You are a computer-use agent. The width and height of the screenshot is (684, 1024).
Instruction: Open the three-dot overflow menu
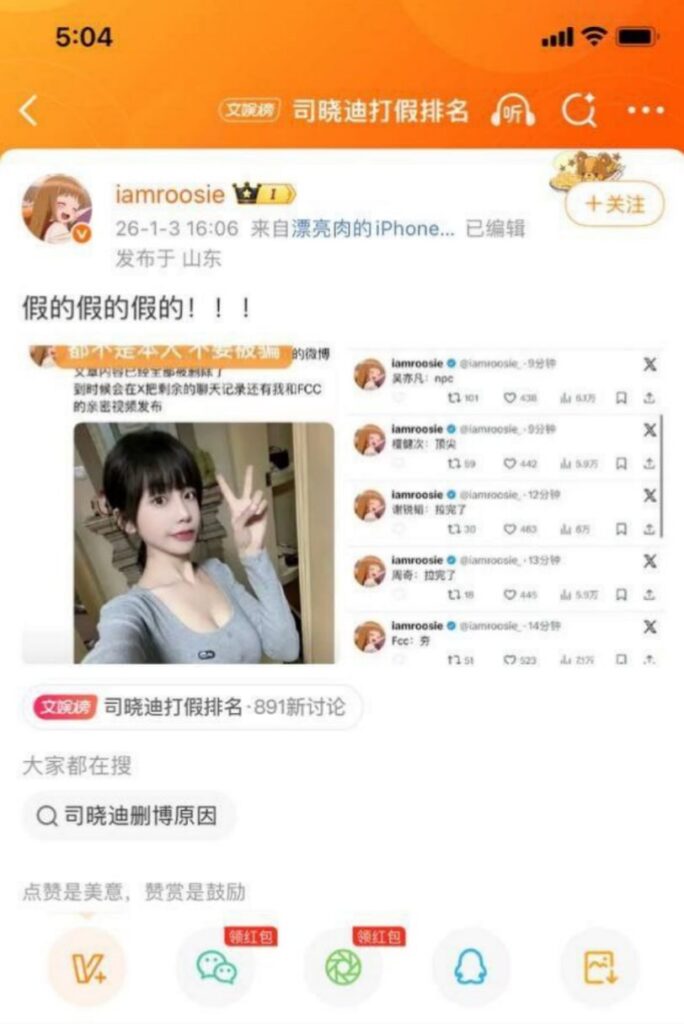coord(646,111)
